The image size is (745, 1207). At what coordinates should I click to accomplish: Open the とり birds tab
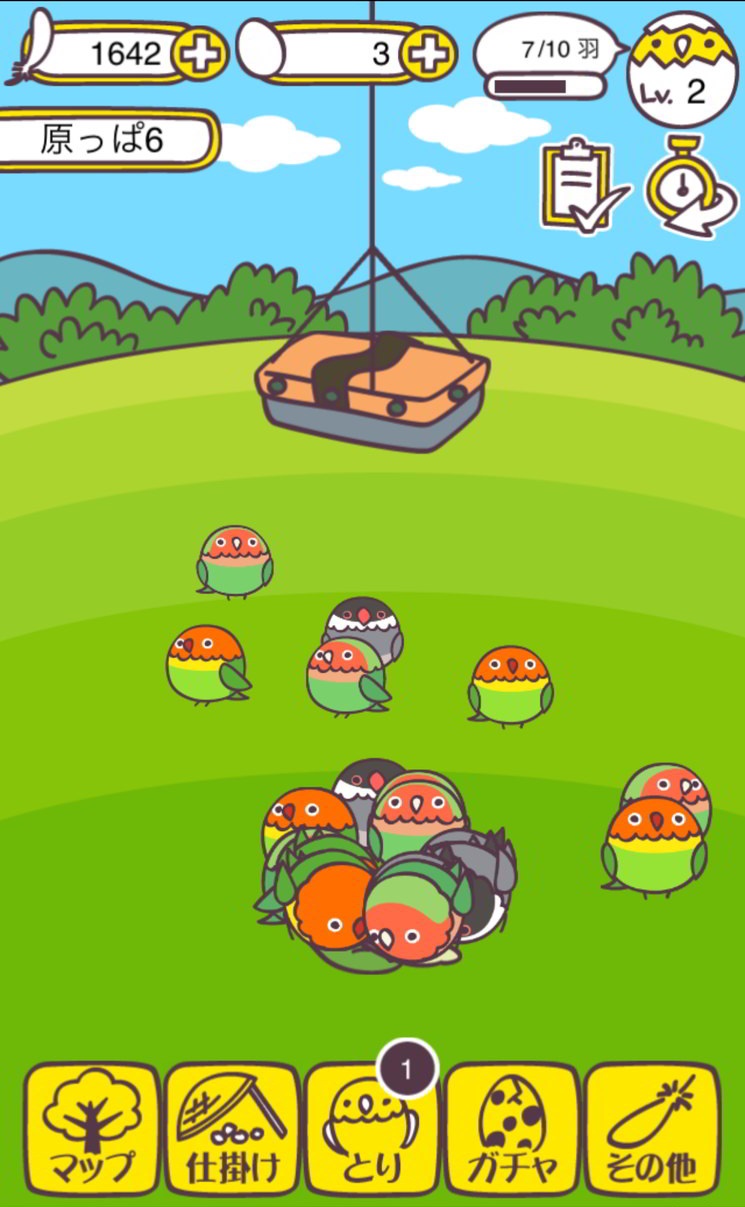(372, 1130)
